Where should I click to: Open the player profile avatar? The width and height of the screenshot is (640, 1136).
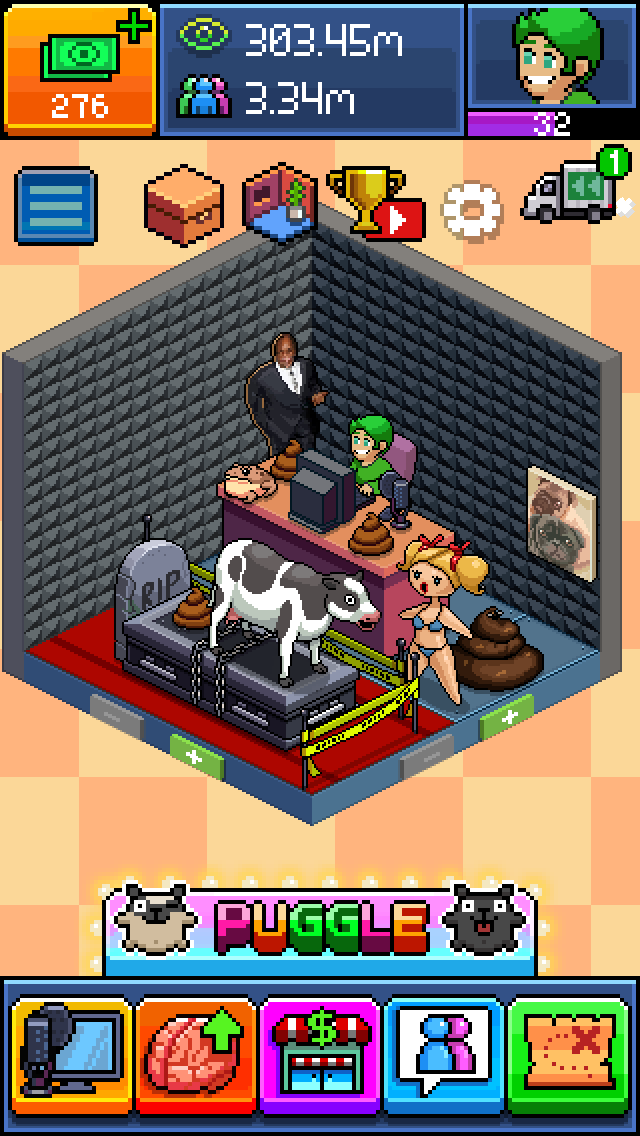coord(552,57)
